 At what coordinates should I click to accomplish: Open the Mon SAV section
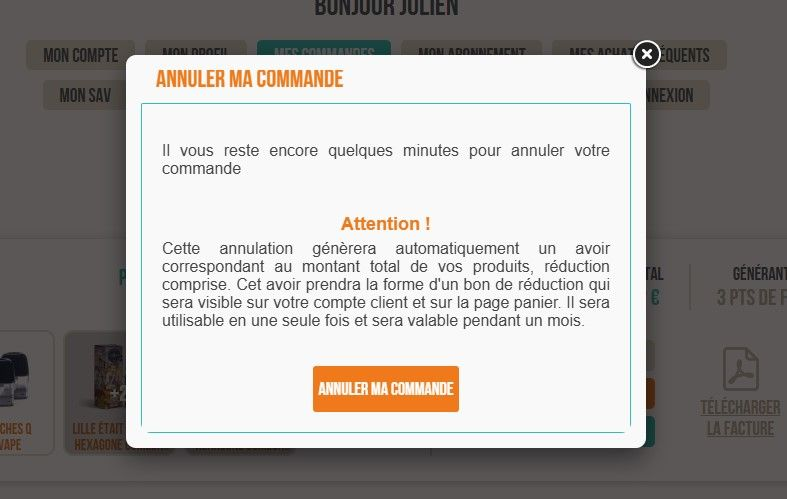(85, 96)
